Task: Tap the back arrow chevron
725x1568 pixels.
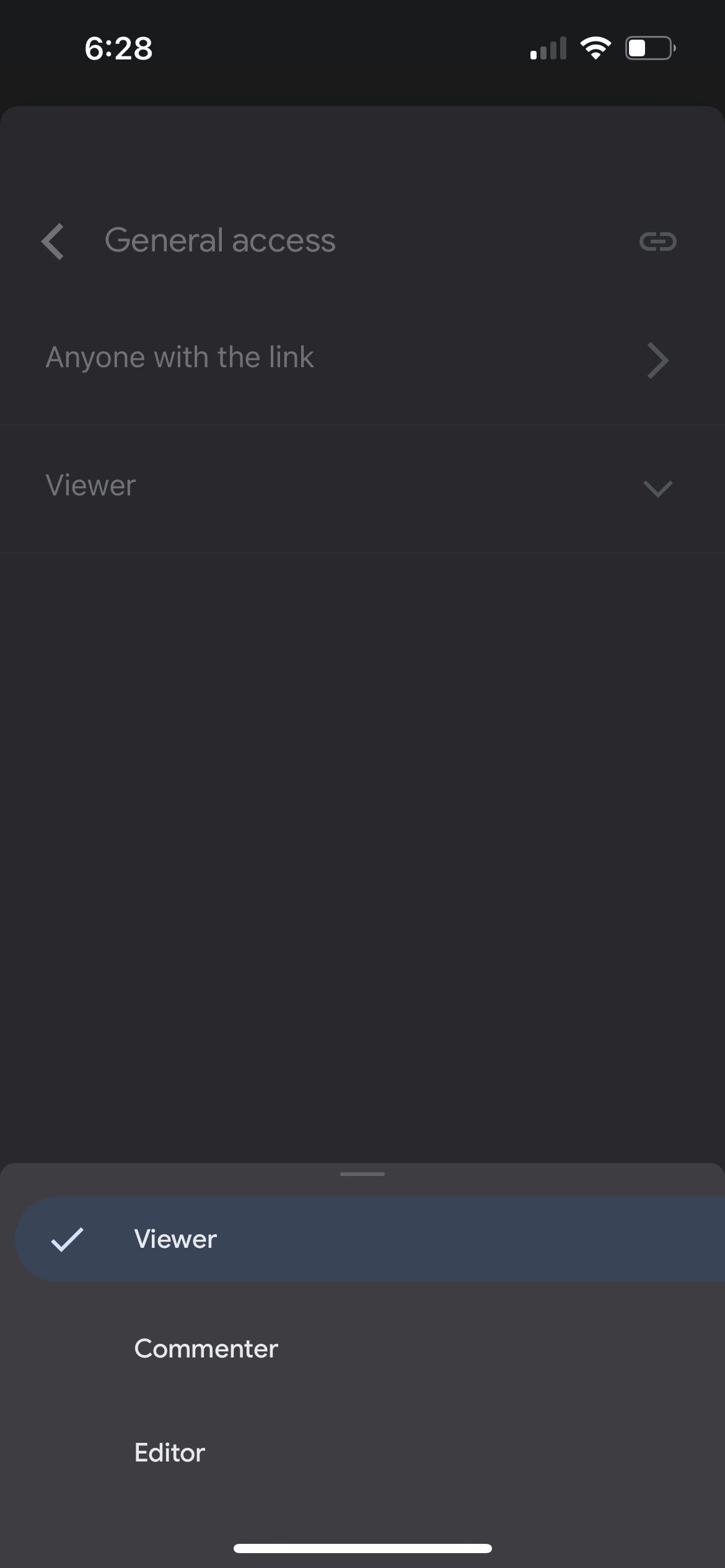Action: (53, 242)
